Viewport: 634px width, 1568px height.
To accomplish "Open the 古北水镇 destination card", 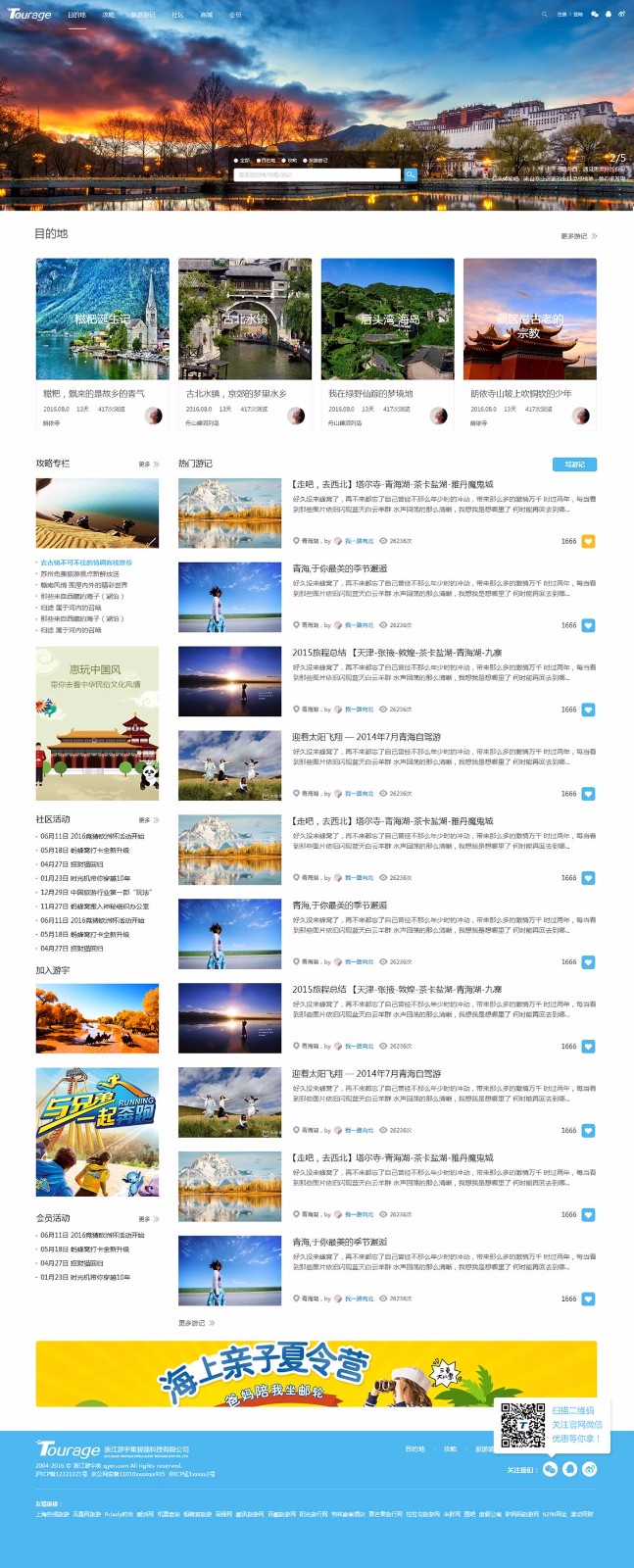I will coord(245,319).
